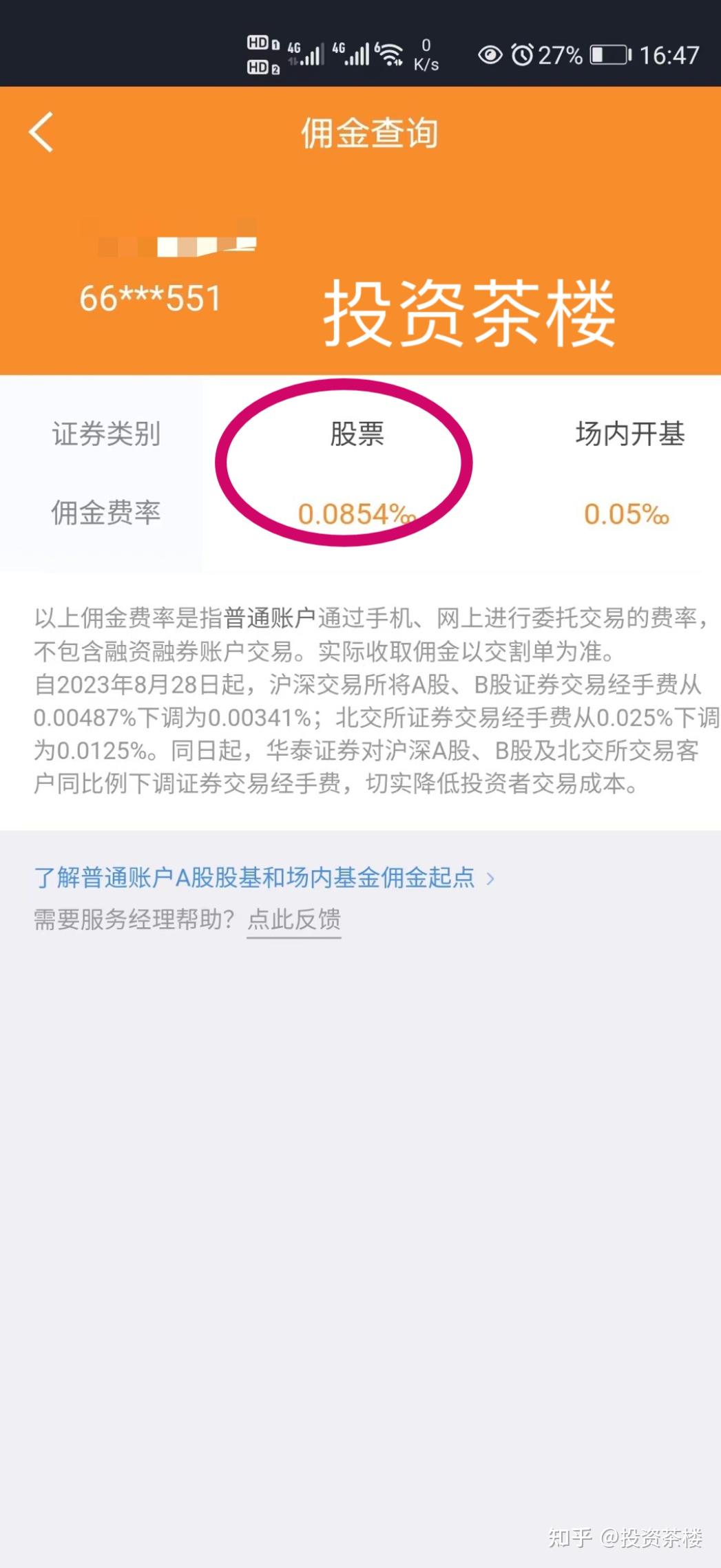Tap the HD dual-SIM indicator icon

(x=262, y=54)
